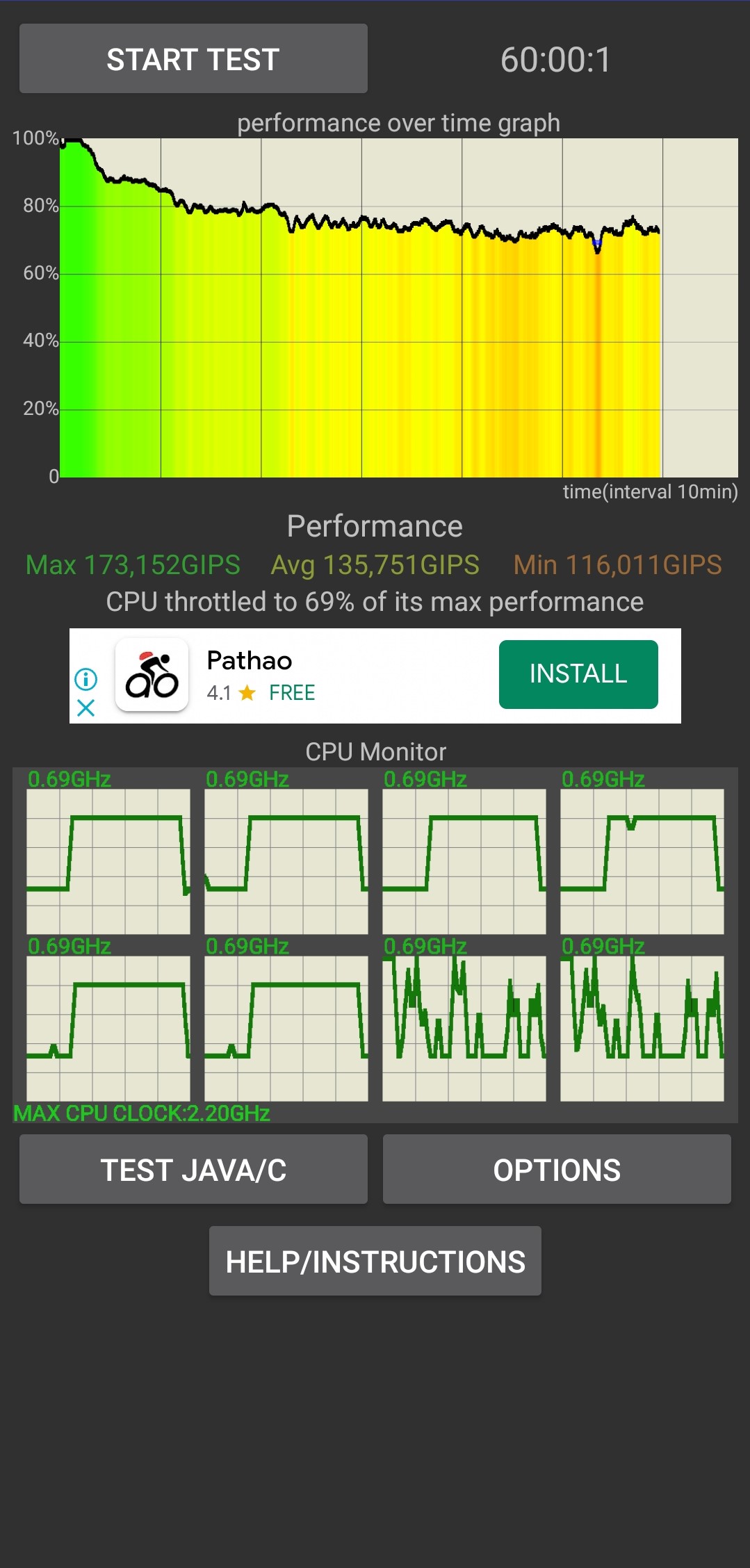The width and height of the screenshot is (750, 1568).
Task: Close the Pathao ad banner
Action: pos(85,708)
